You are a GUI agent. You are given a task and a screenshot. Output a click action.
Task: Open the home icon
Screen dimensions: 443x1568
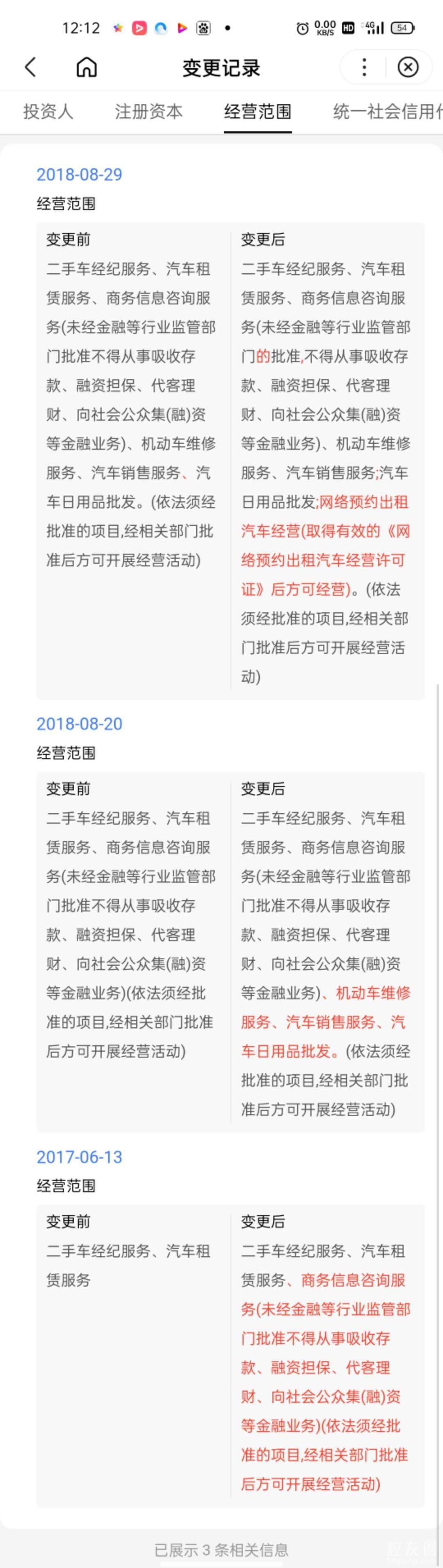click(87, 67)
